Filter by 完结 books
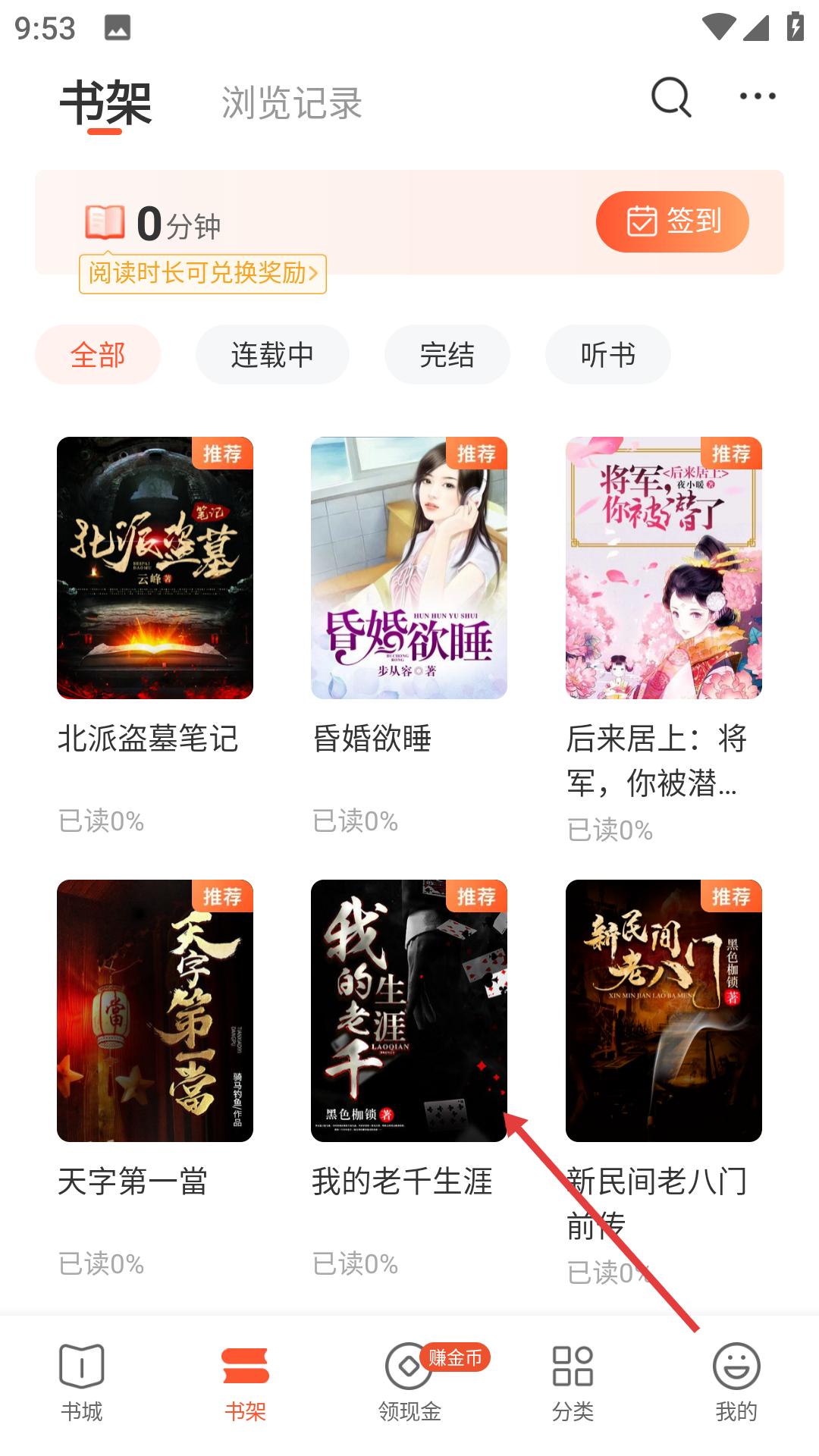Viewport: 819px width, 1456px height. coord(447,354)
